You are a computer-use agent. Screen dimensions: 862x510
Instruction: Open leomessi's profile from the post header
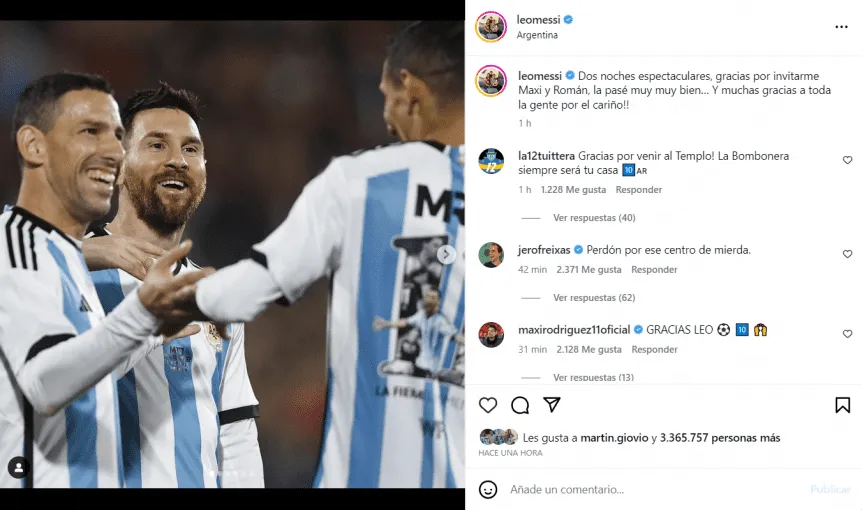538,19
